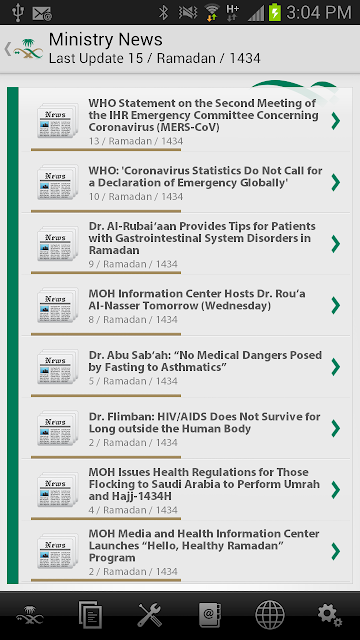Read Dr. Al-Rubai'aan's gastrointestinal tips article
This screenshot has width=360, height=640.
point(186,244)
